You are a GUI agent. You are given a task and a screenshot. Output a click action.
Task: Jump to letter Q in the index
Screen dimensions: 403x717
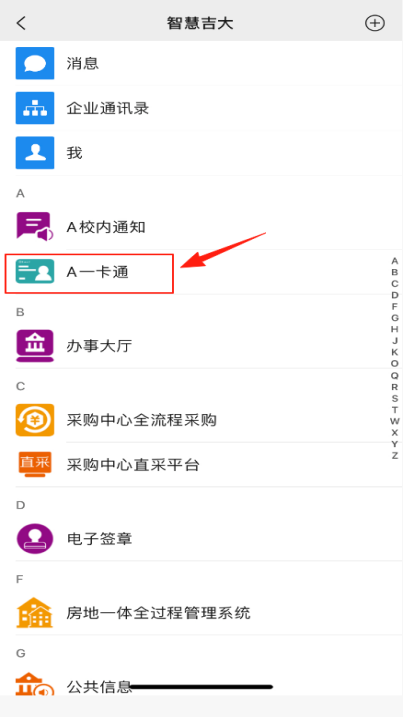(x=394, y=375)
